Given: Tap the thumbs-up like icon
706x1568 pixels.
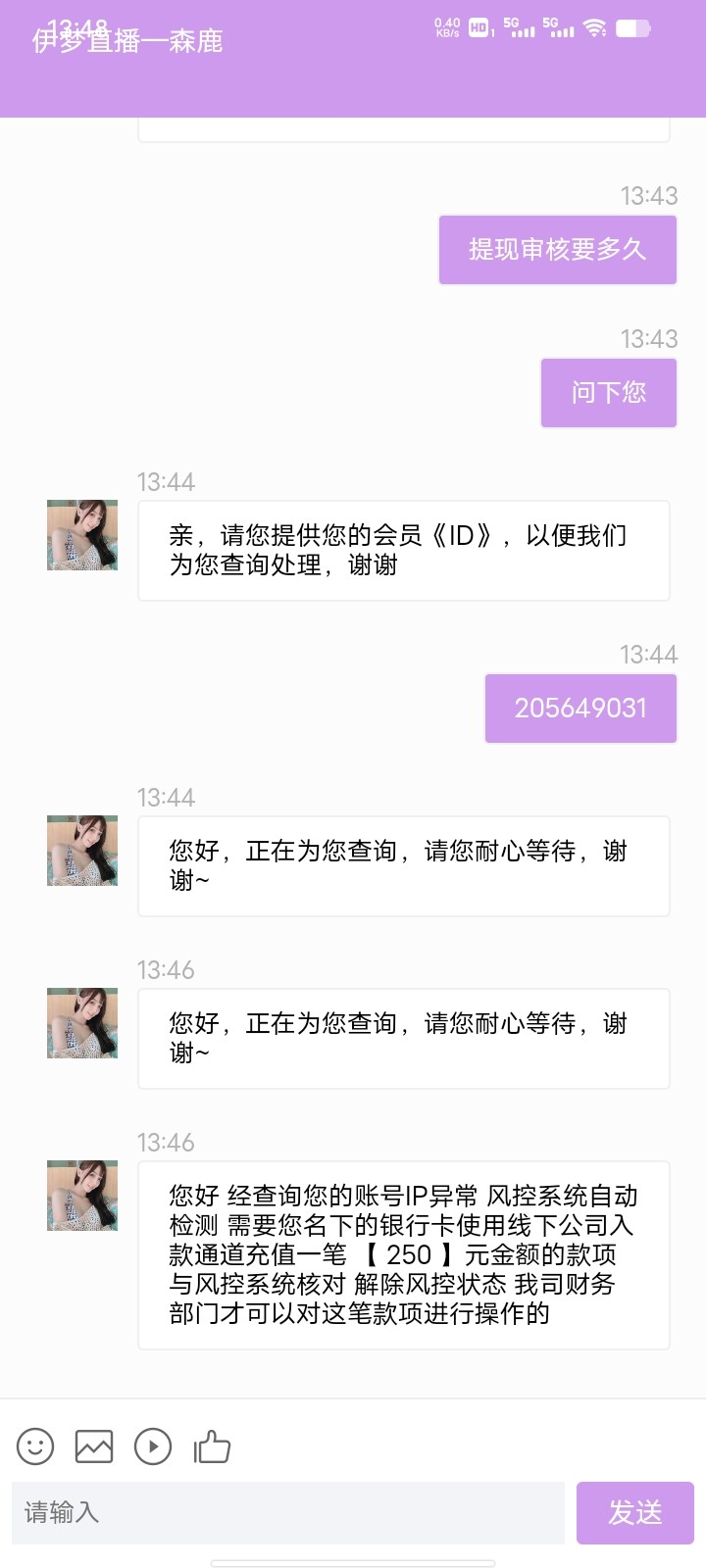Looking at the screenshot, I should [x=212, y=1445].
